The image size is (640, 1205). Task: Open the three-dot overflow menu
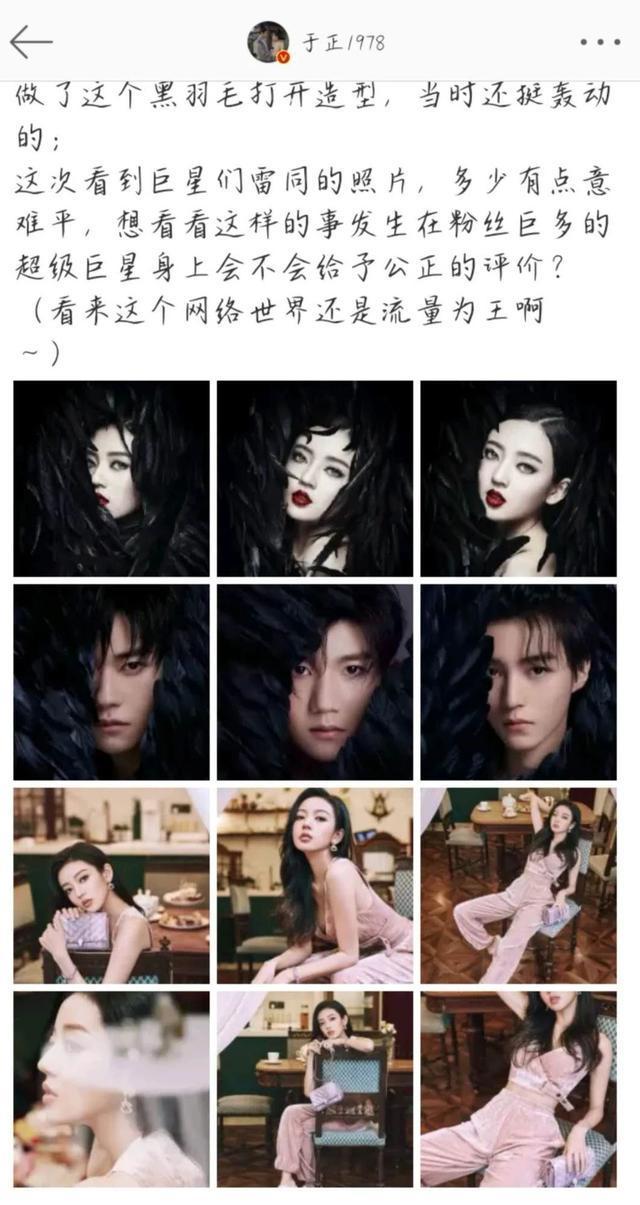pos(599,43)
